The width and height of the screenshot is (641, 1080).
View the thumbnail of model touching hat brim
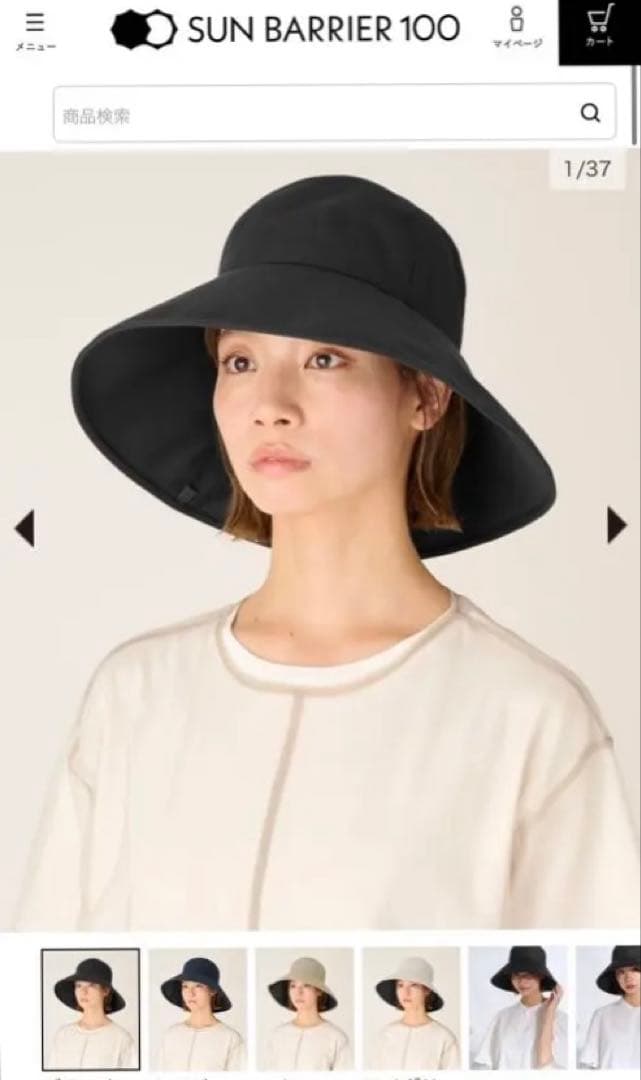518,1007
